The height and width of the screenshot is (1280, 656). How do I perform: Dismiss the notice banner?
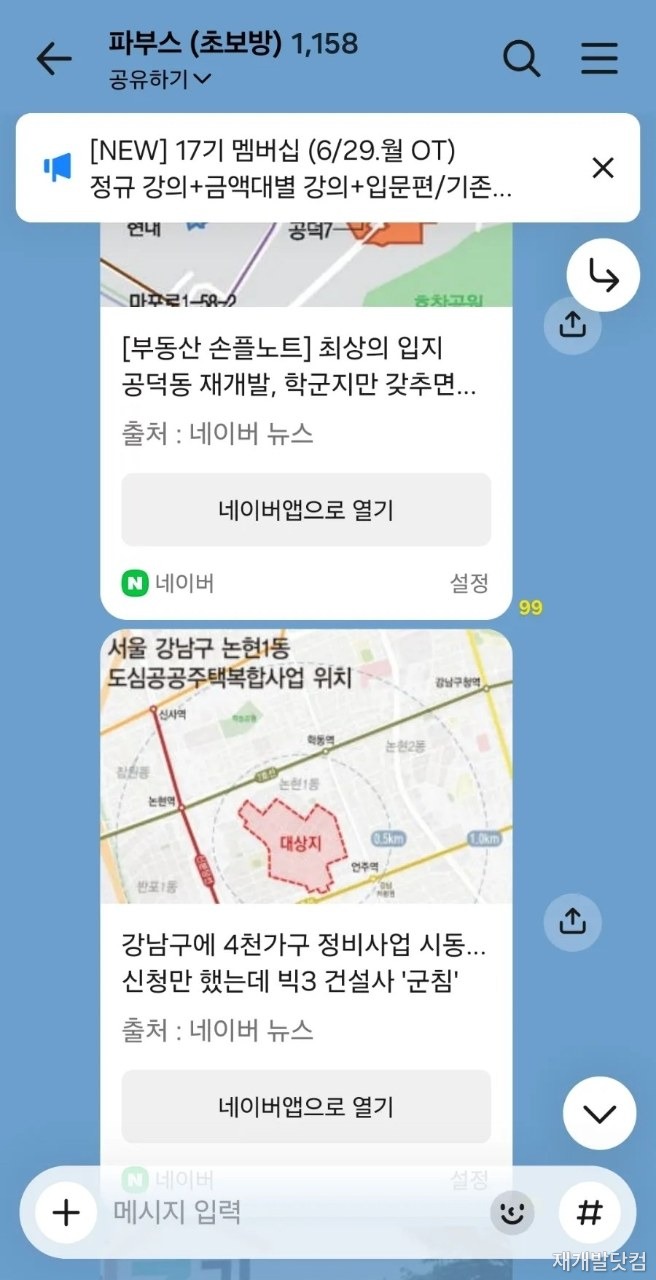(603, 168)
